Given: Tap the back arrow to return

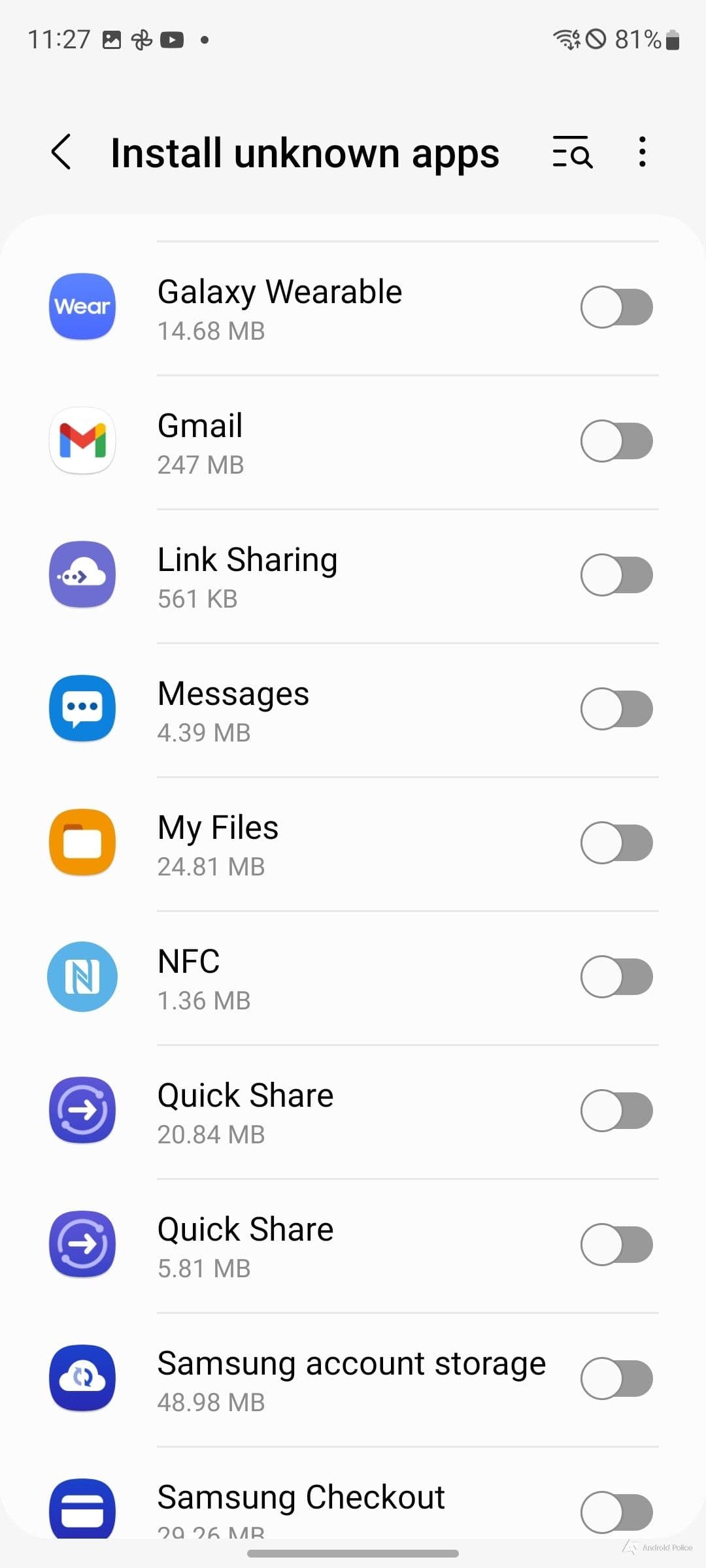Looking at the screenshot, I should 61,152.
